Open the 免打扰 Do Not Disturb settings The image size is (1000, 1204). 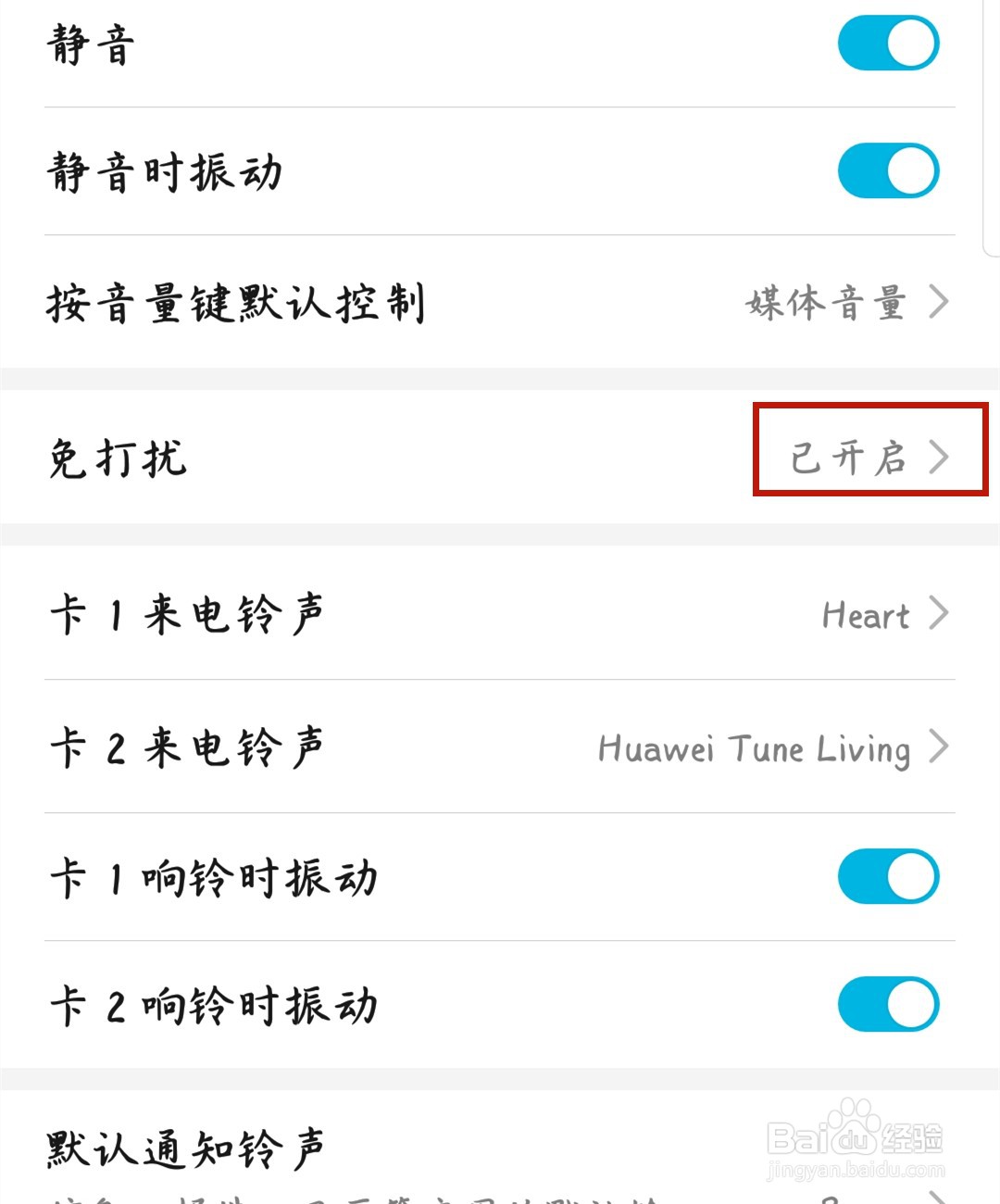[500, 457]
